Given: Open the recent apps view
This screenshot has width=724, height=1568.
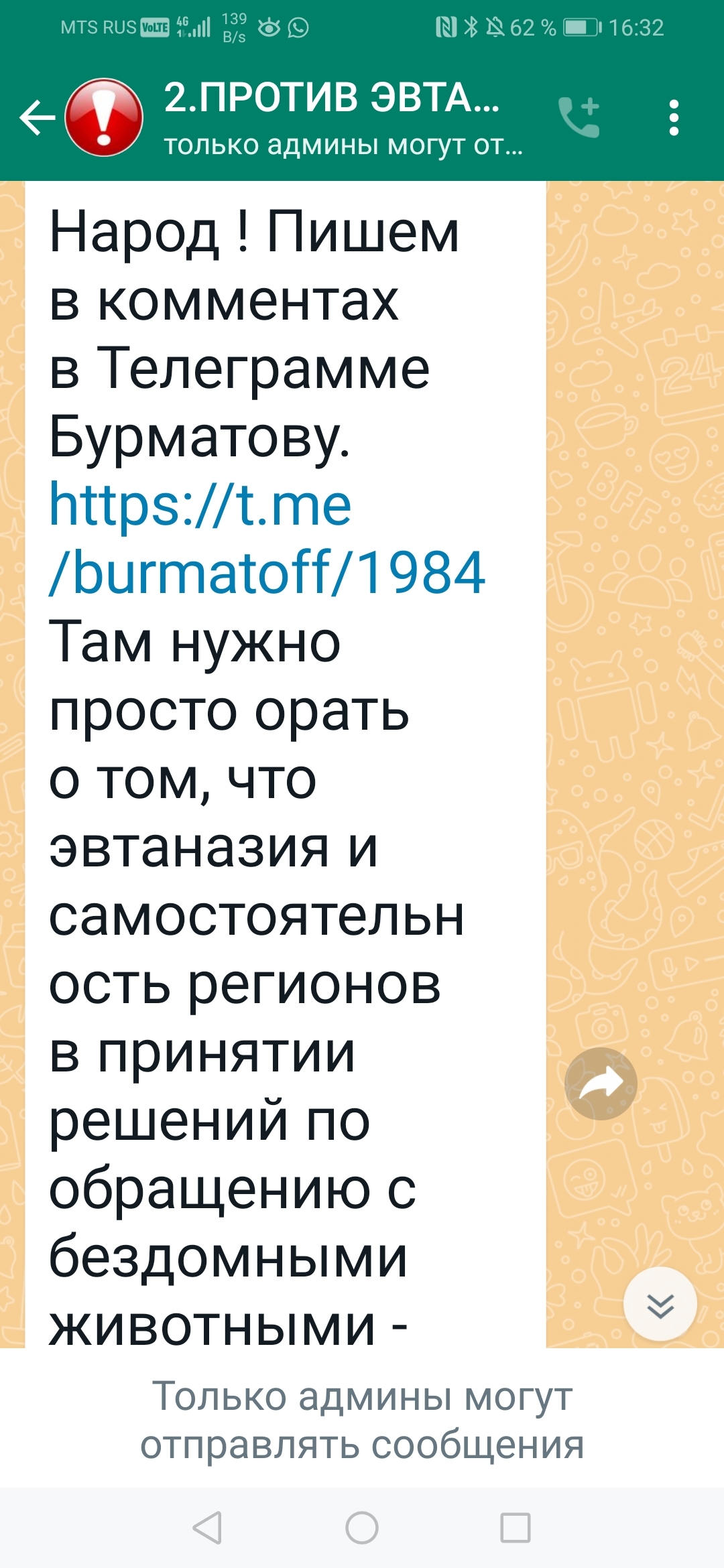Looking at the screenshot, I should pyautogui.click(x=516, y=1528).
